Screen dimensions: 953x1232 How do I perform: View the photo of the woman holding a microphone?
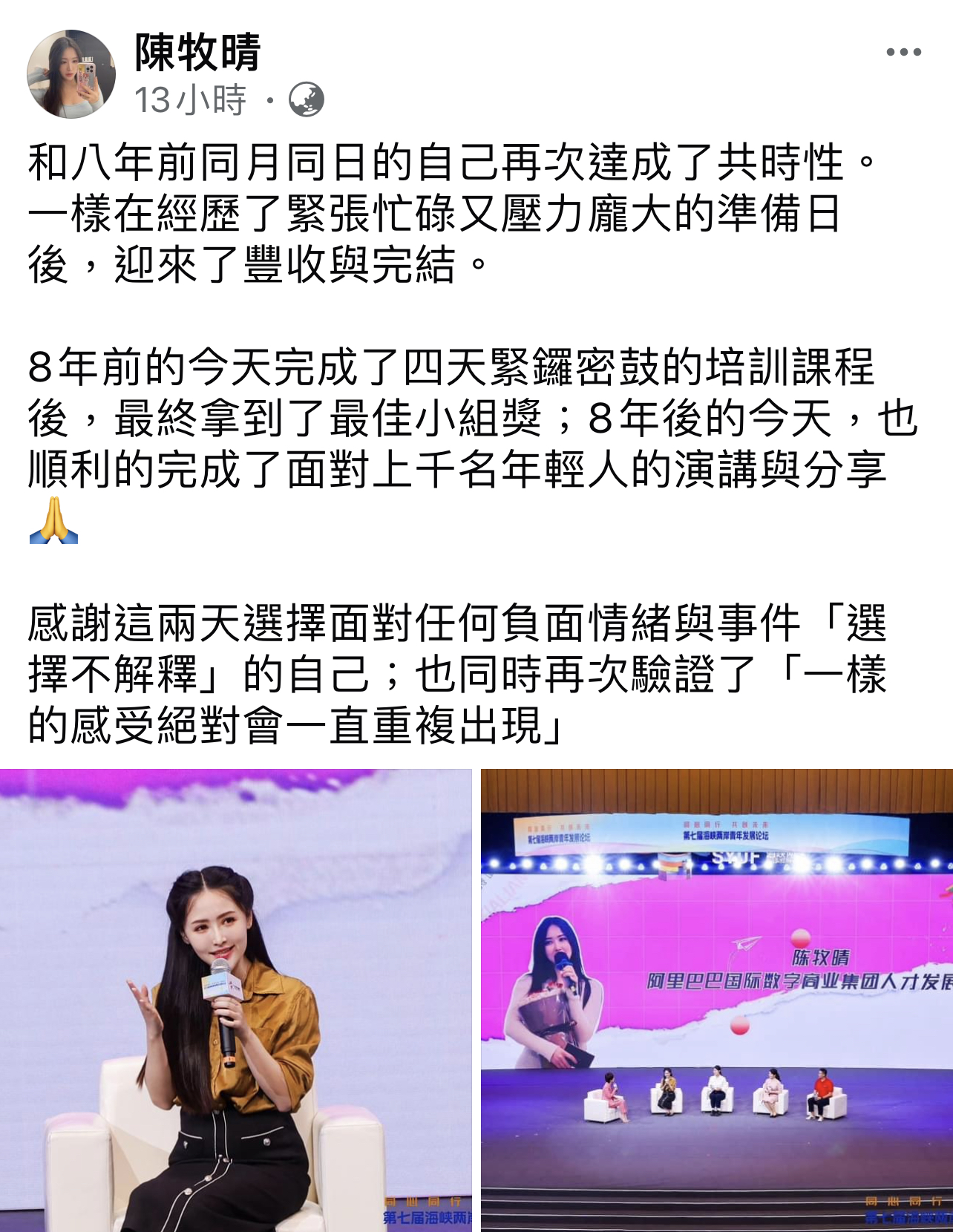tap(235, 1000)
